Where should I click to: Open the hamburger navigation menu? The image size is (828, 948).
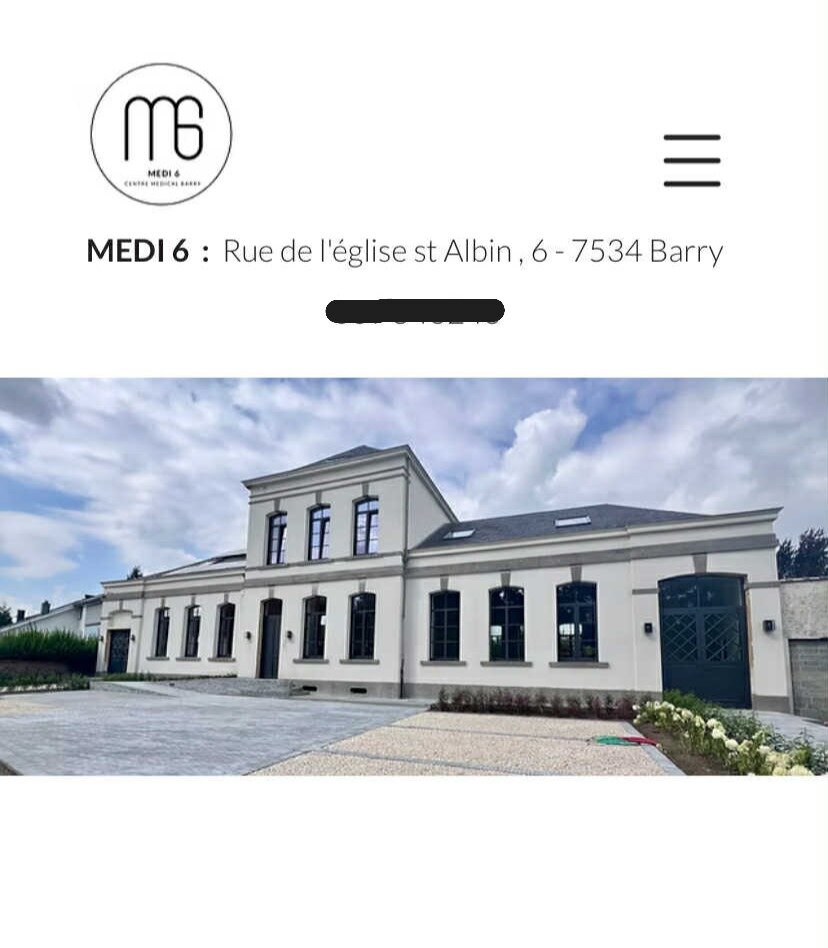[x=692, y=160]
